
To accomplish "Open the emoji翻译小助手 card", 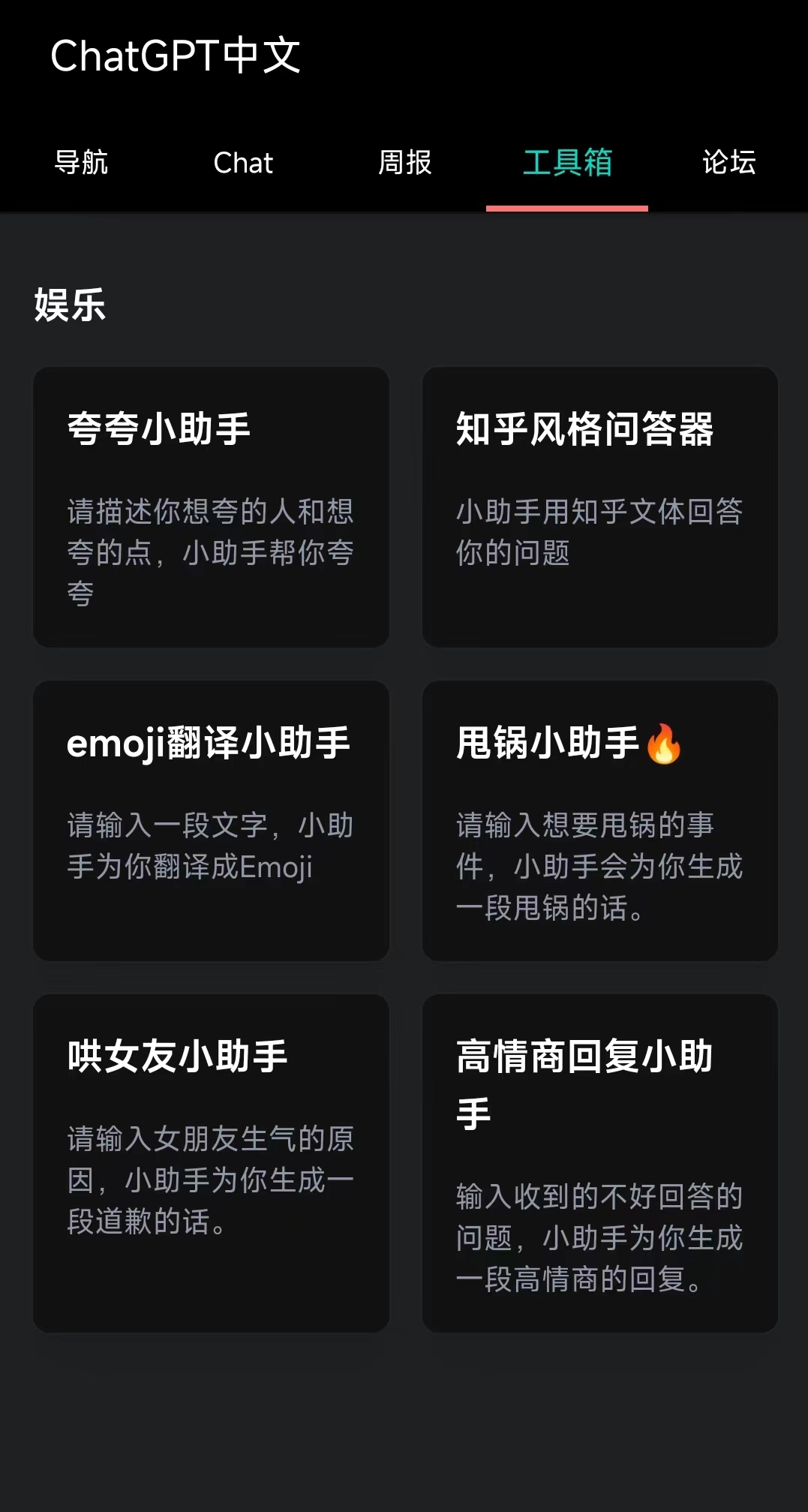I will pos(211,820).
